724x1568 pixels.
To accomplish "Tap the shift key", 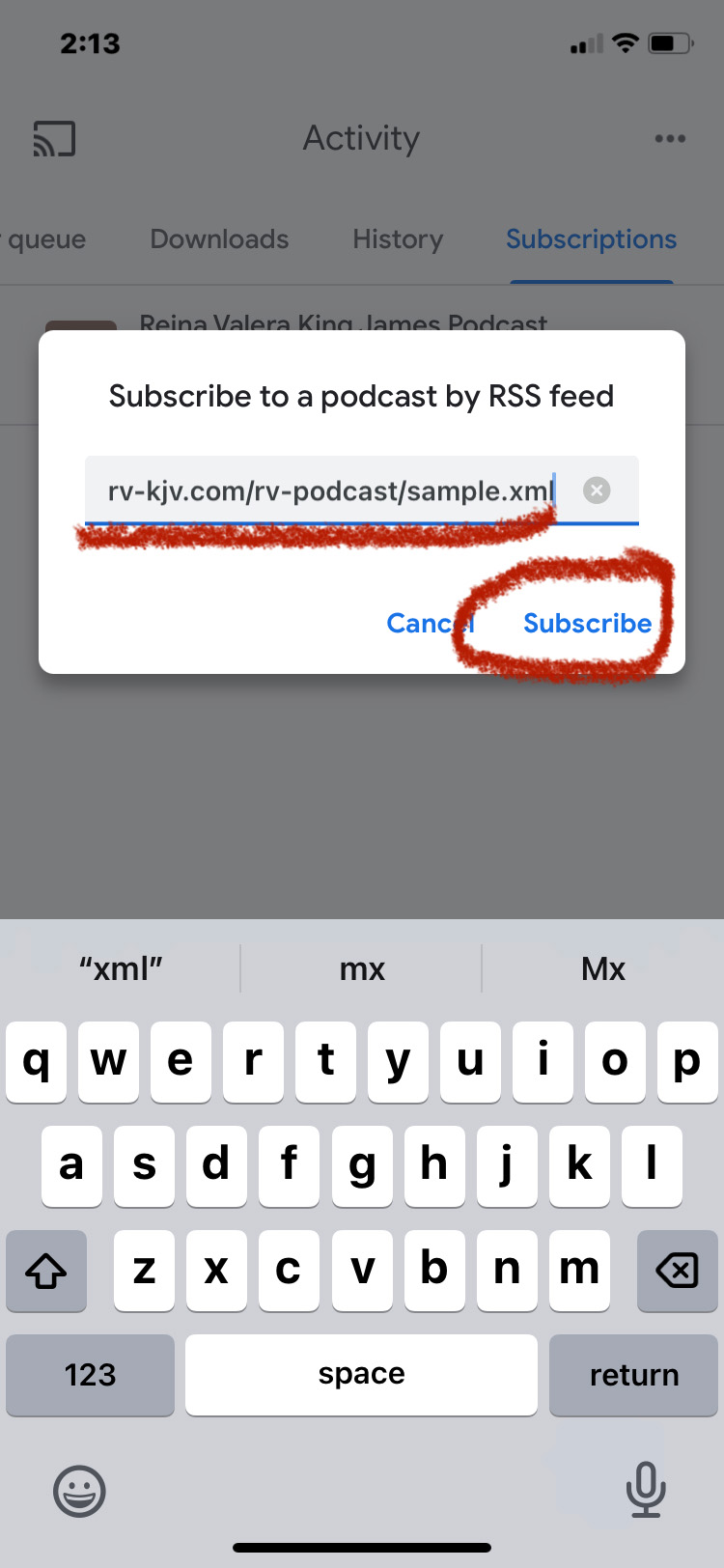I will pyautogui.click(x=46, y=1271).
